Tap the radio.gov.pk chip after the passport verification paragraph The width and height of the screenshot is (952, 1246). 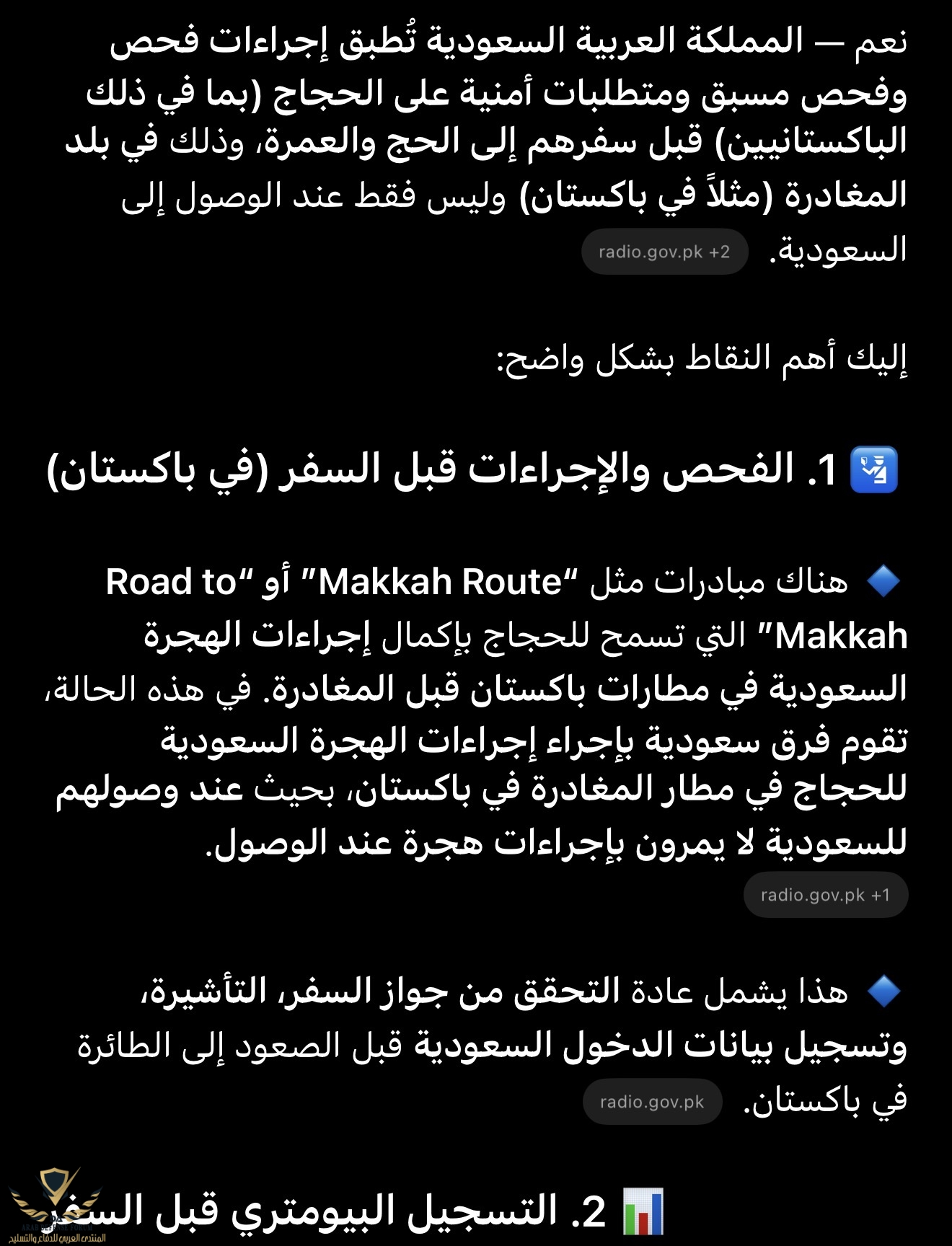tap(652, 1102)
